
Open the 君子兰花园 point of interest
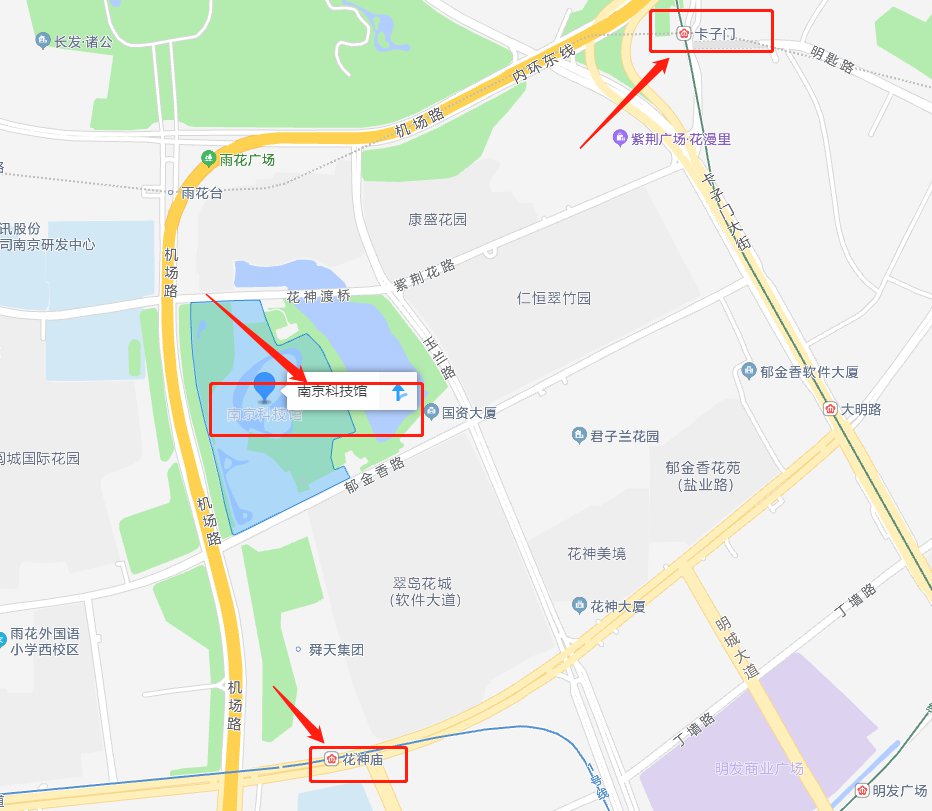[x=579, y=435]
